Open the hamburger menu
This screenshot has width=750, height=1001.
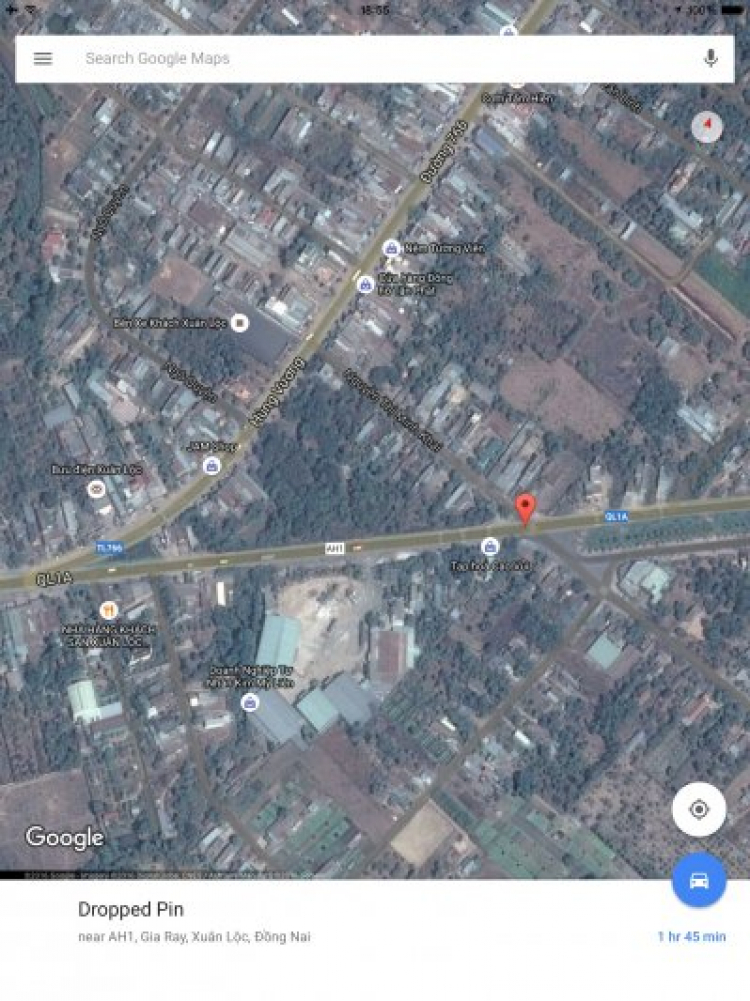(x=43, y=59)
